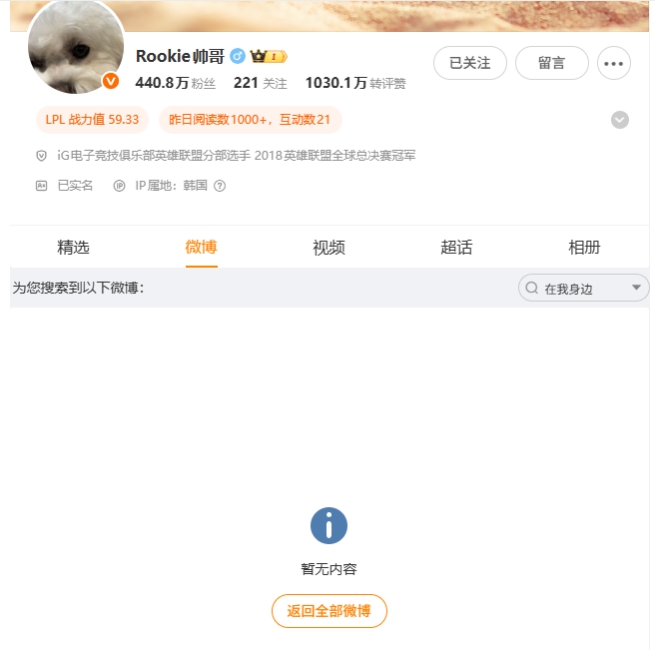Tap the 在我身边 search field
The height and width of the screenshot is (650, 655).
[x=575, y=288]
